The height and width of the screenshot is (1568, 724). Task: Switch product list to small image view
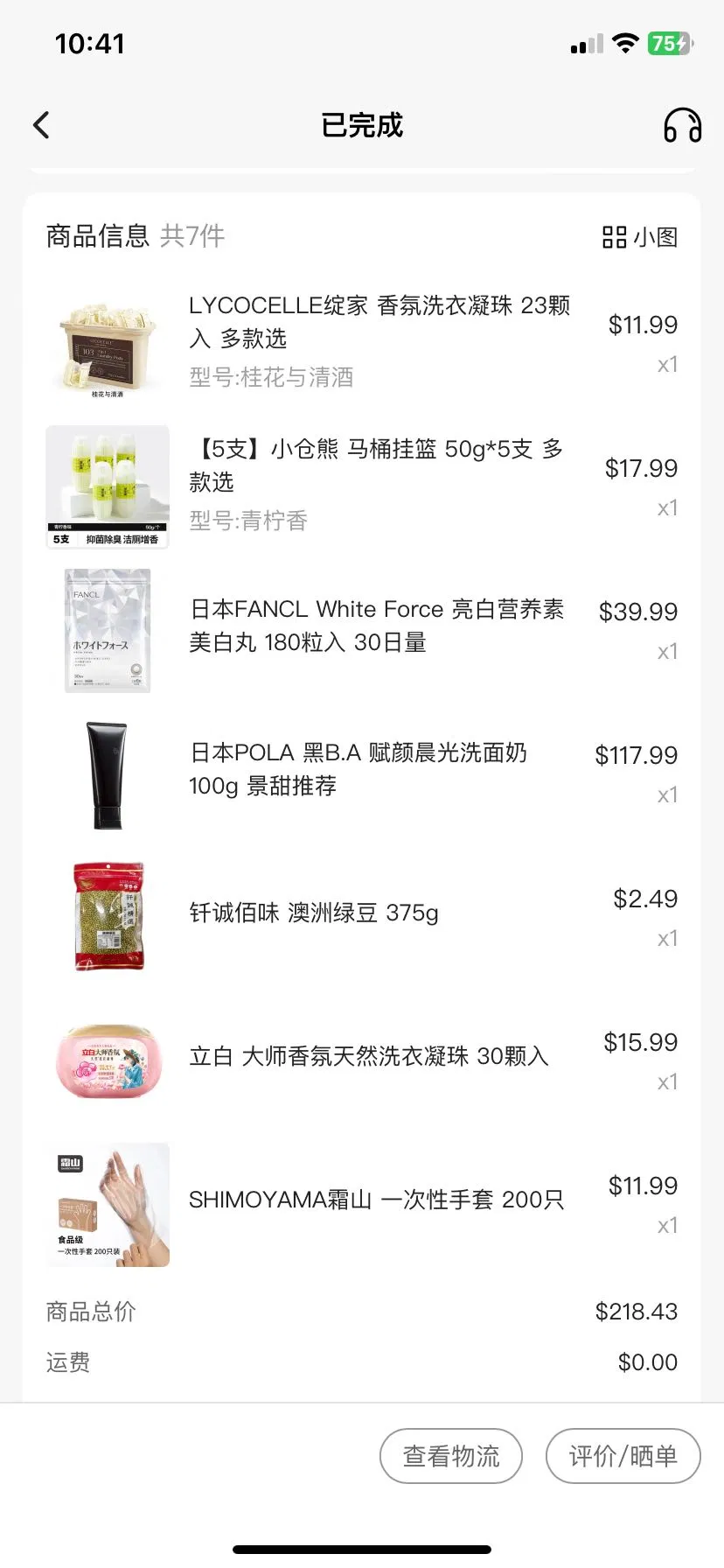pyautogui.click(x=640, y=237)
